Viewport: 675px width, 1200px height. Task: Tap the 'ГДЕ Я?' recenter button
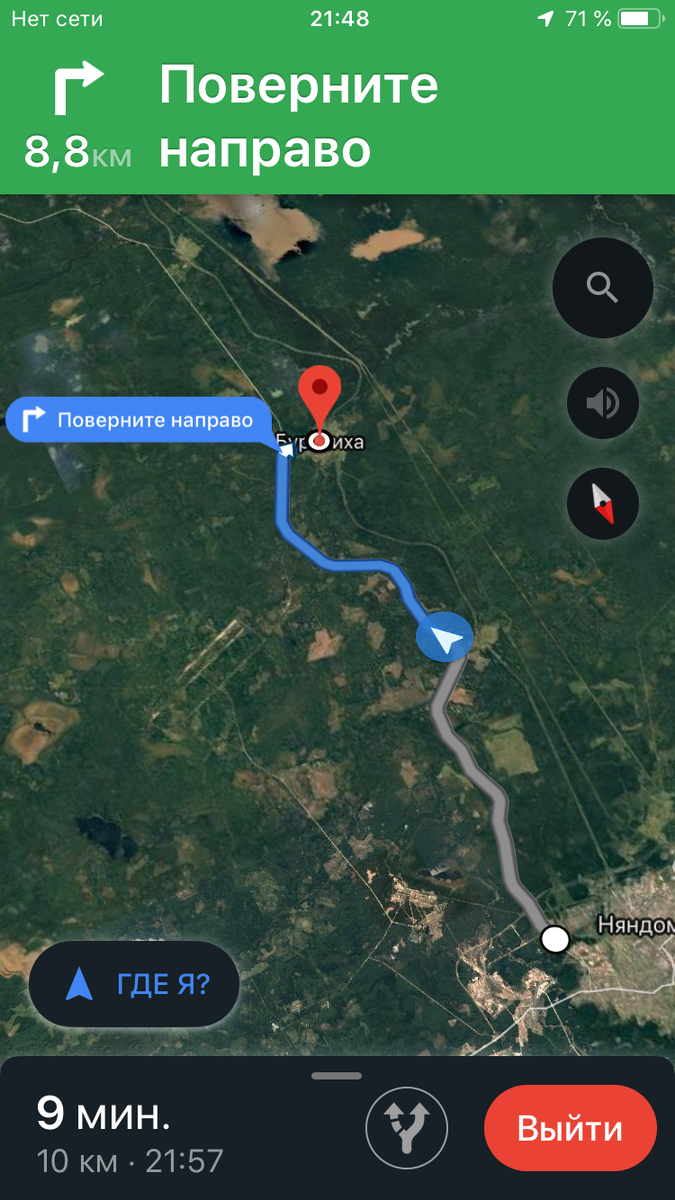tap(134, 984)
